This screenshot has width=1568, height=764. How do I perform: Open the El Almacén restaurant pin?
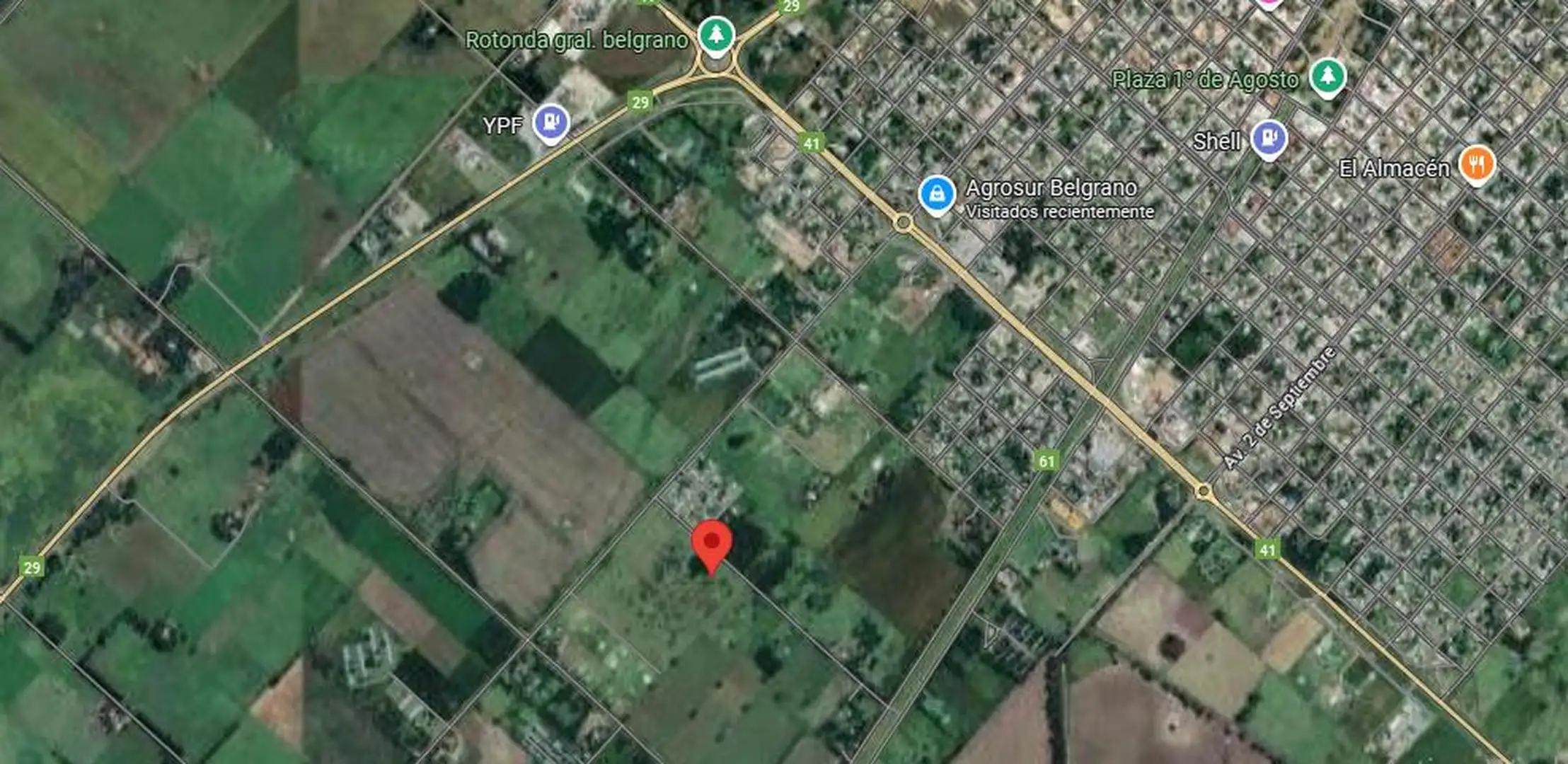click(1477, 164)
